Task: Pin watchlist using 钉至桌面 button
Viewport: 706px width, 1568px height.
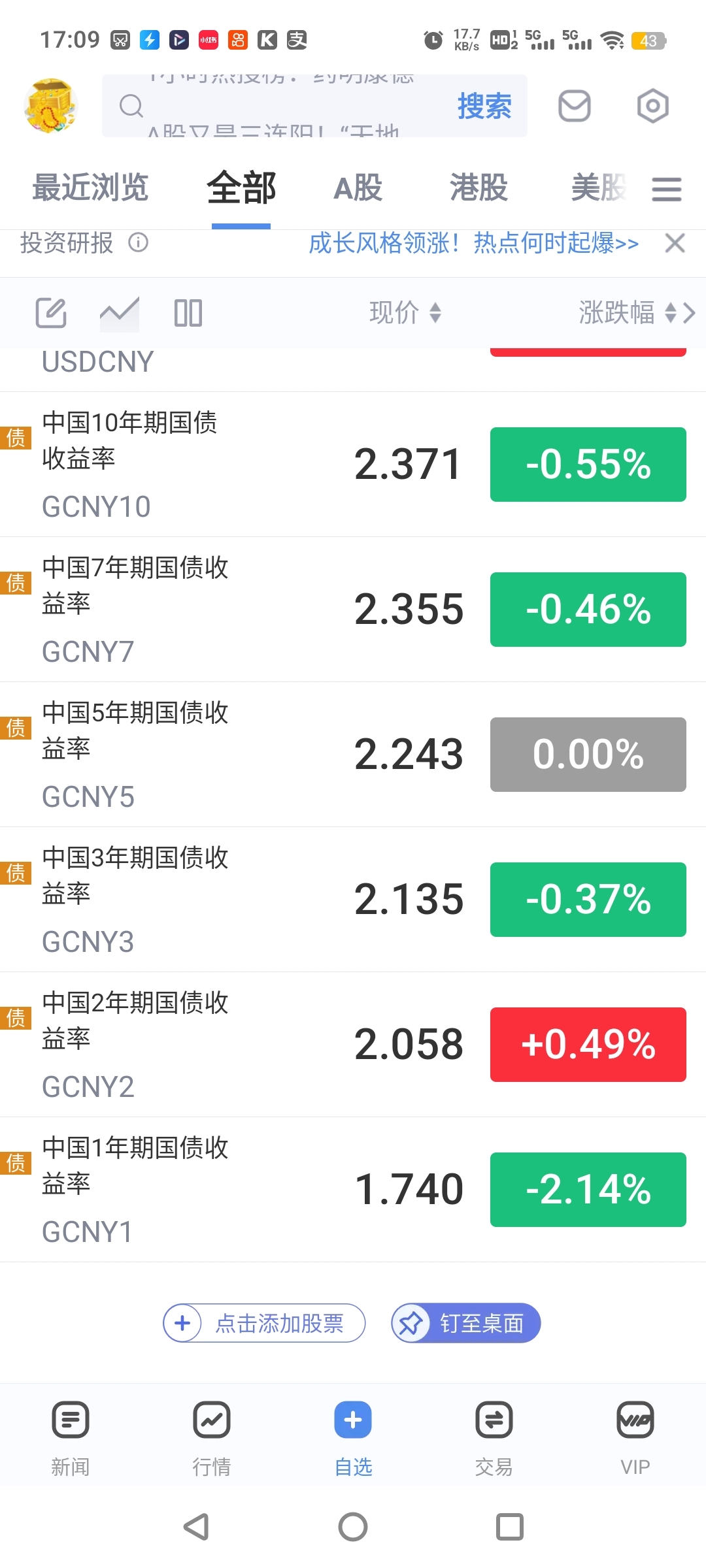Action: click(x=465, y=1322)
